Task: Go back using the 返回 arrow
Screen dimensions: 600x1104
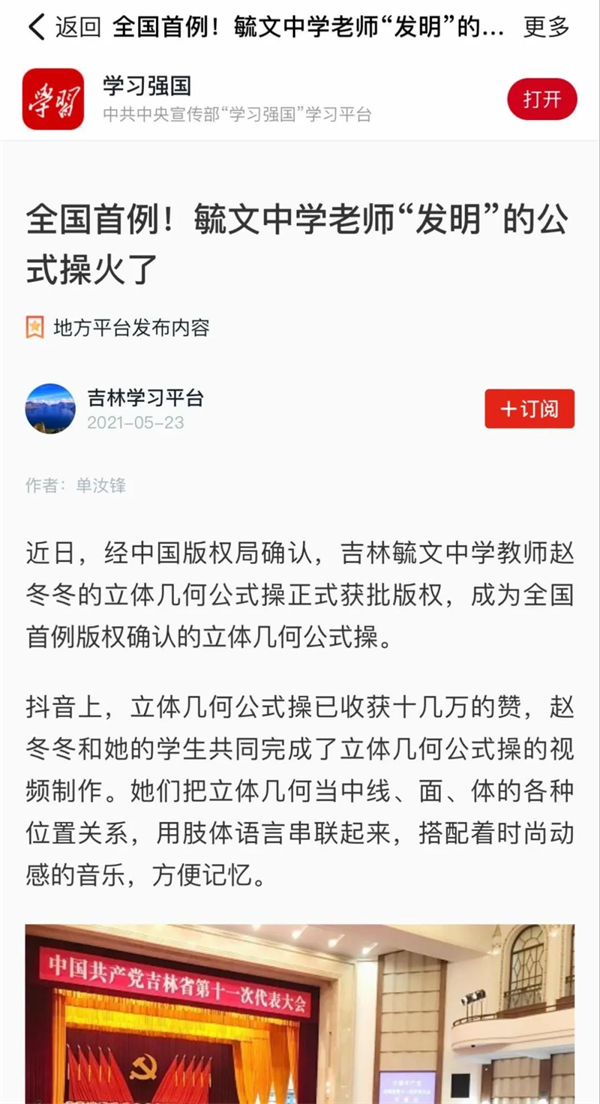Action: pos(62,27)
